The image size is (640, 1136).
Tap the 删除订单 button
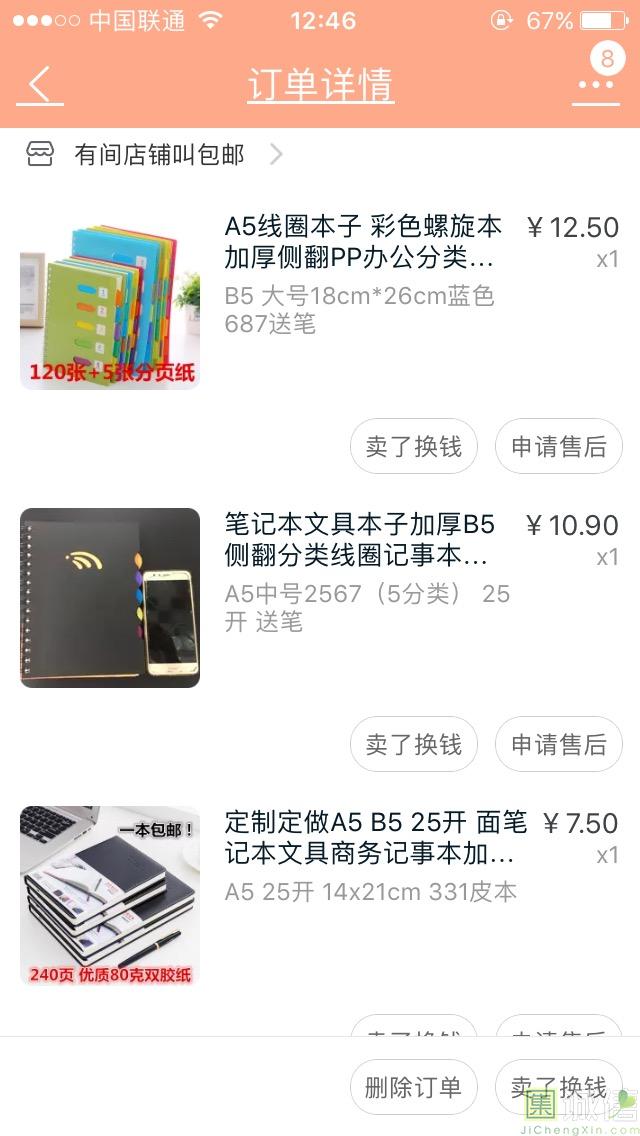[x=414, y=1087]
